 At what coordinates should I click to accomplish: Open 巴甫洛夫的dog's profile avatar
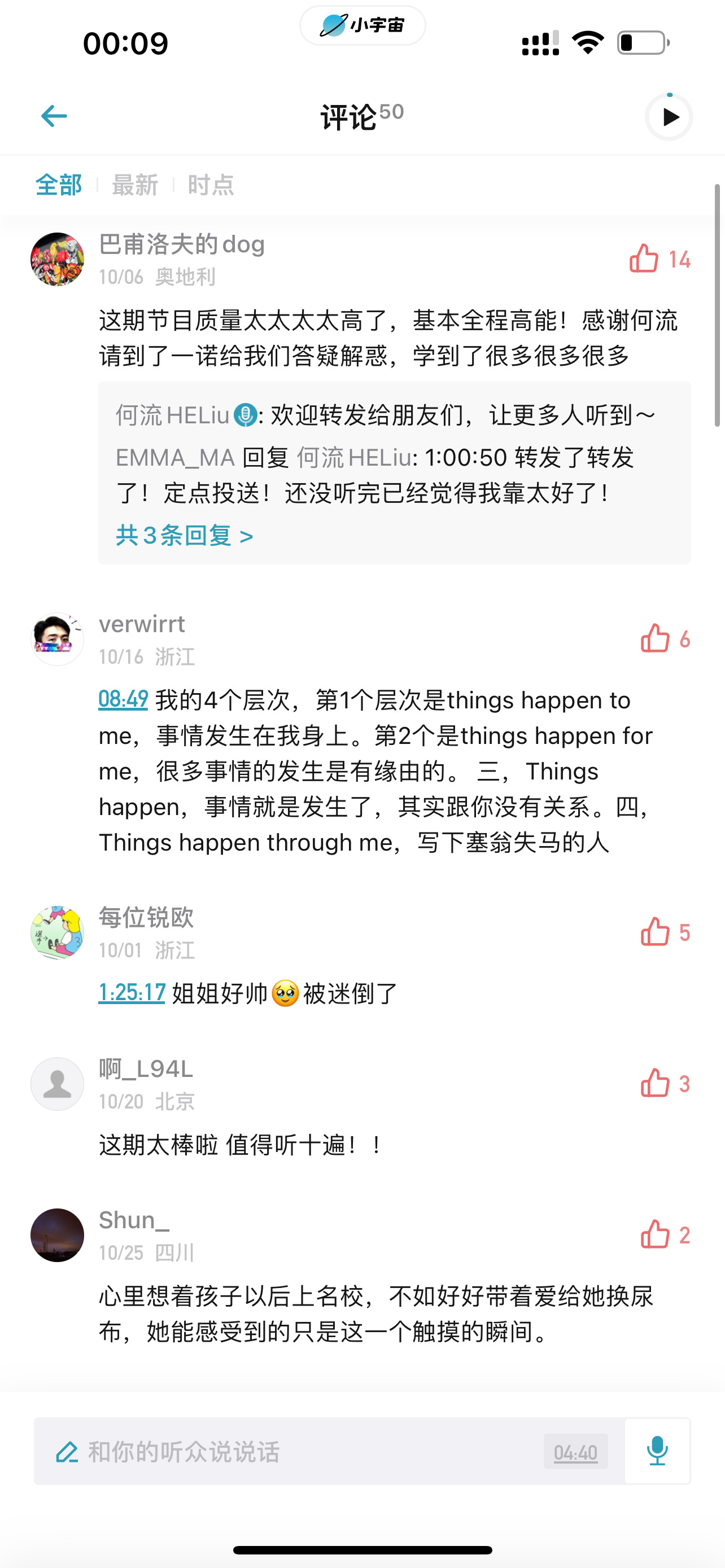pyautogui.click(x=57, y=259)
